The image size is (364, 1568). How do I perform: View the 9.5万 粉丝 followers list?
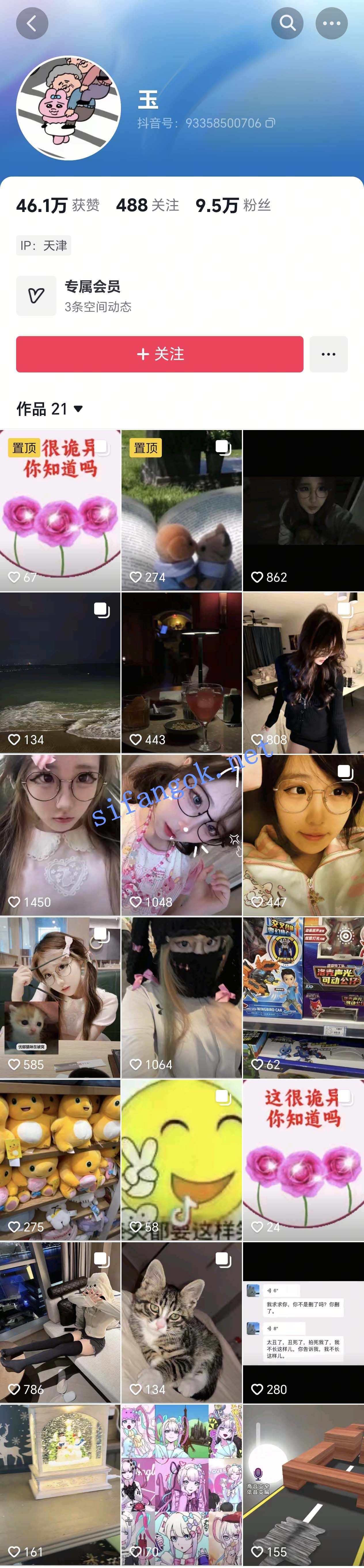(232, 205)
